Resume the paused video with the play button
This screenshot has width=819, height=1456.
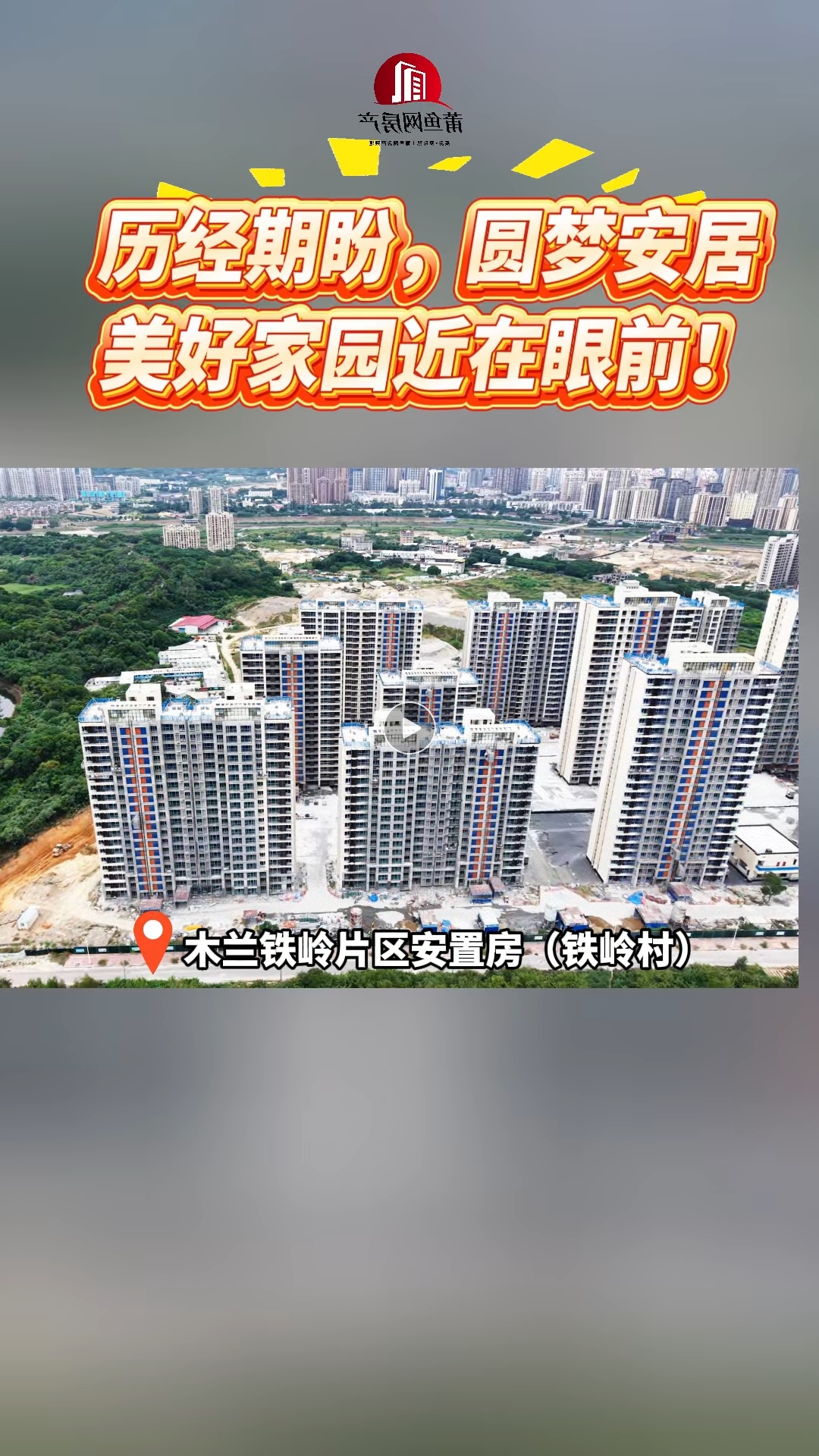409,730
